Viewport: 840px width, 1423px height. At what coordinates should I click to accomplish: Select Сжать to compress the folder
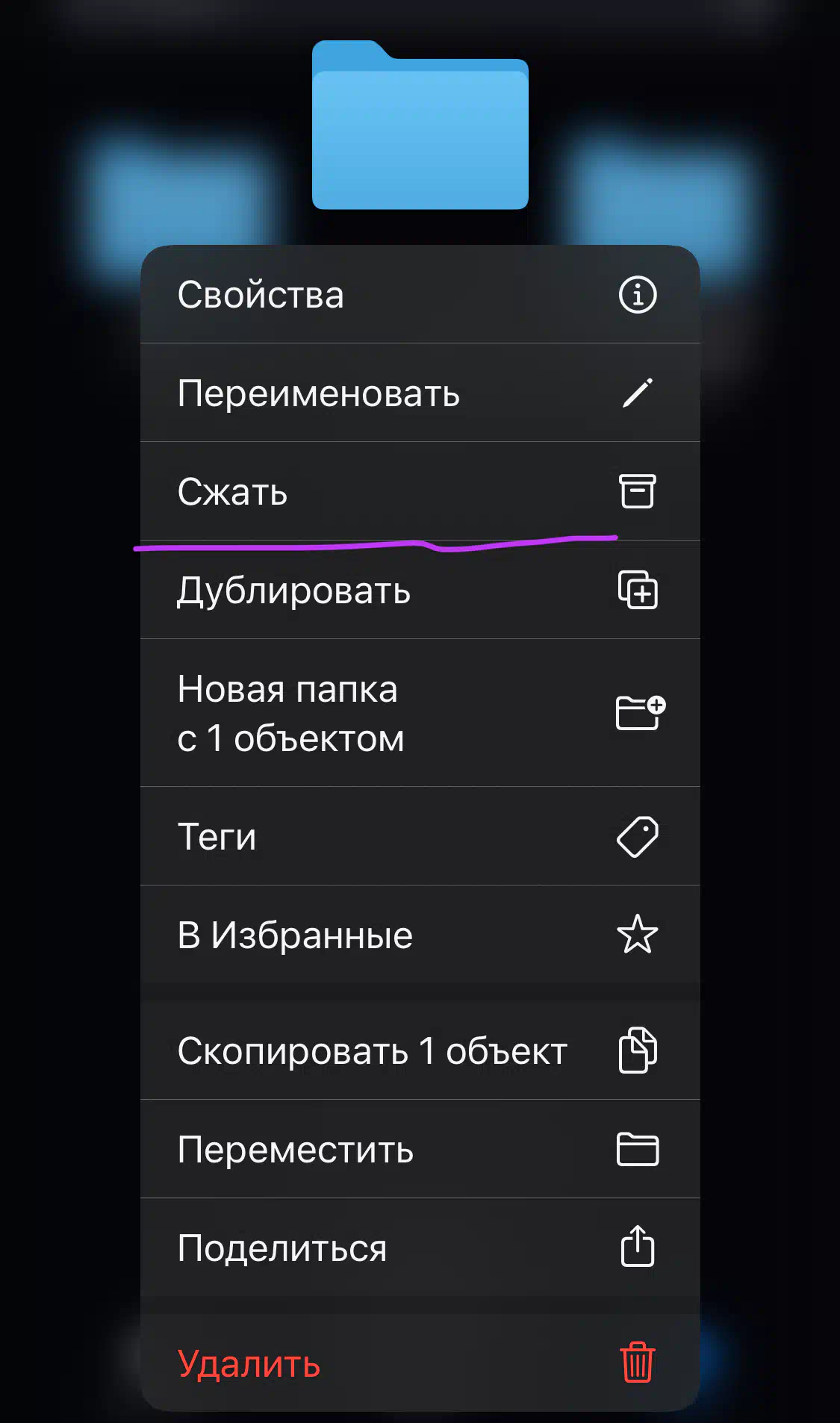click(x=420, y=491)
